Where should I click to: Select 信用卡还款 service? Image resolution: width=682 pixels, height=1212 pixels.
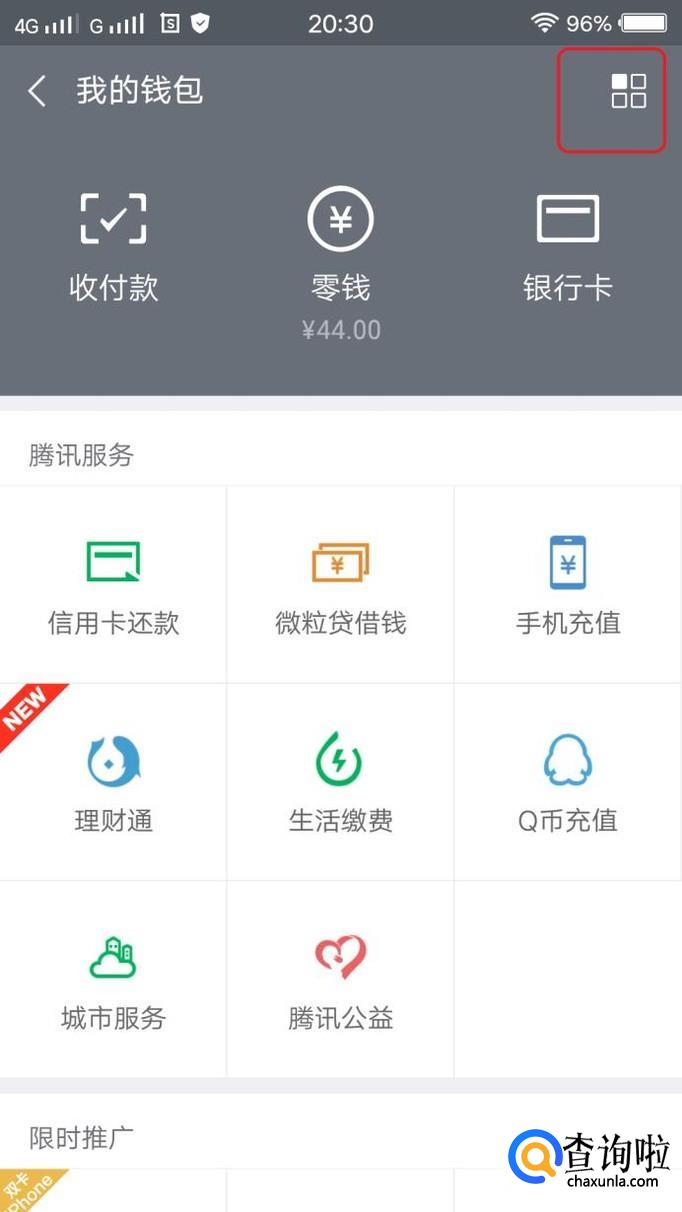tap(113, 586)
